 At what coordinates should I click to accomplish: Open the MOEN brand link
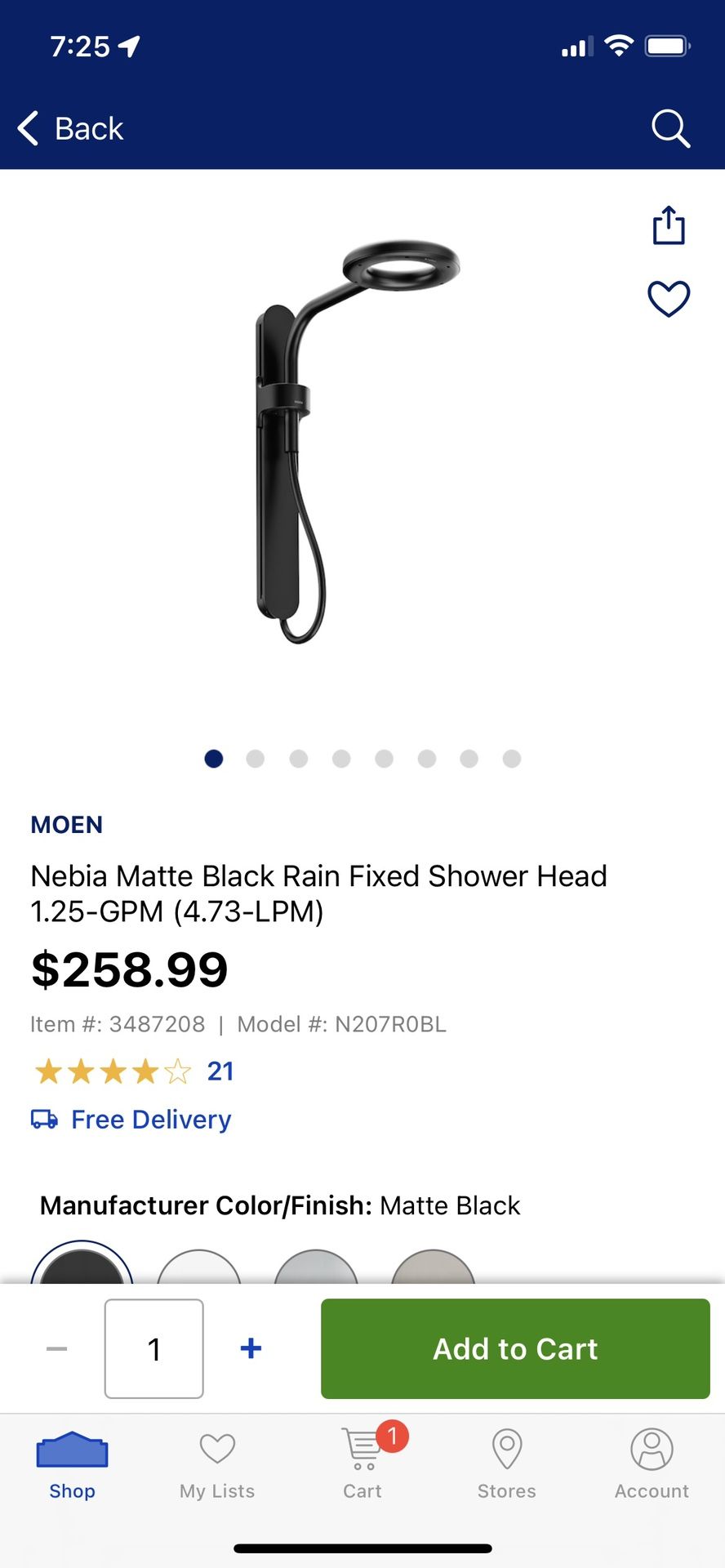point(66,825)
